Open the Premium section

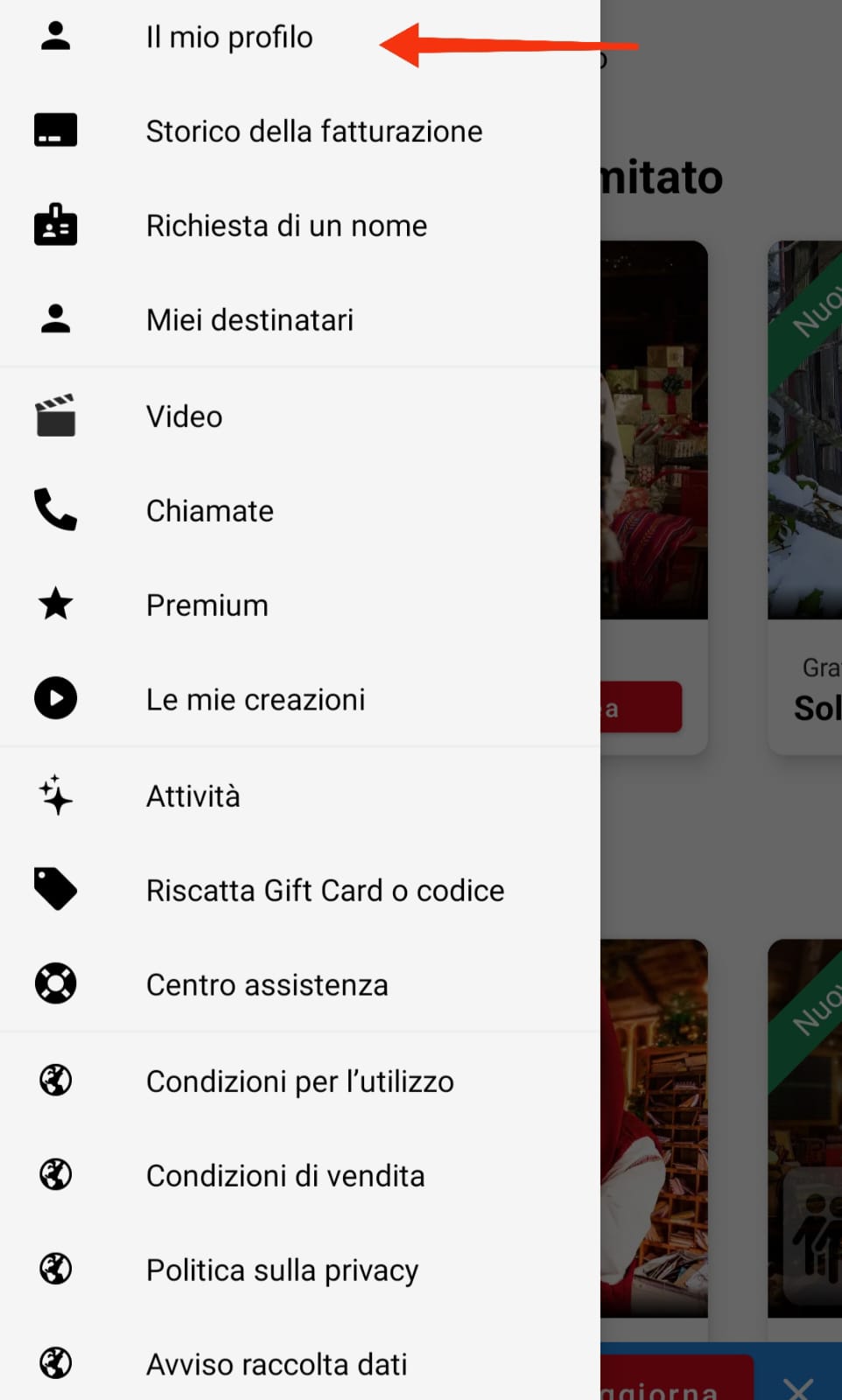(207, 605)
